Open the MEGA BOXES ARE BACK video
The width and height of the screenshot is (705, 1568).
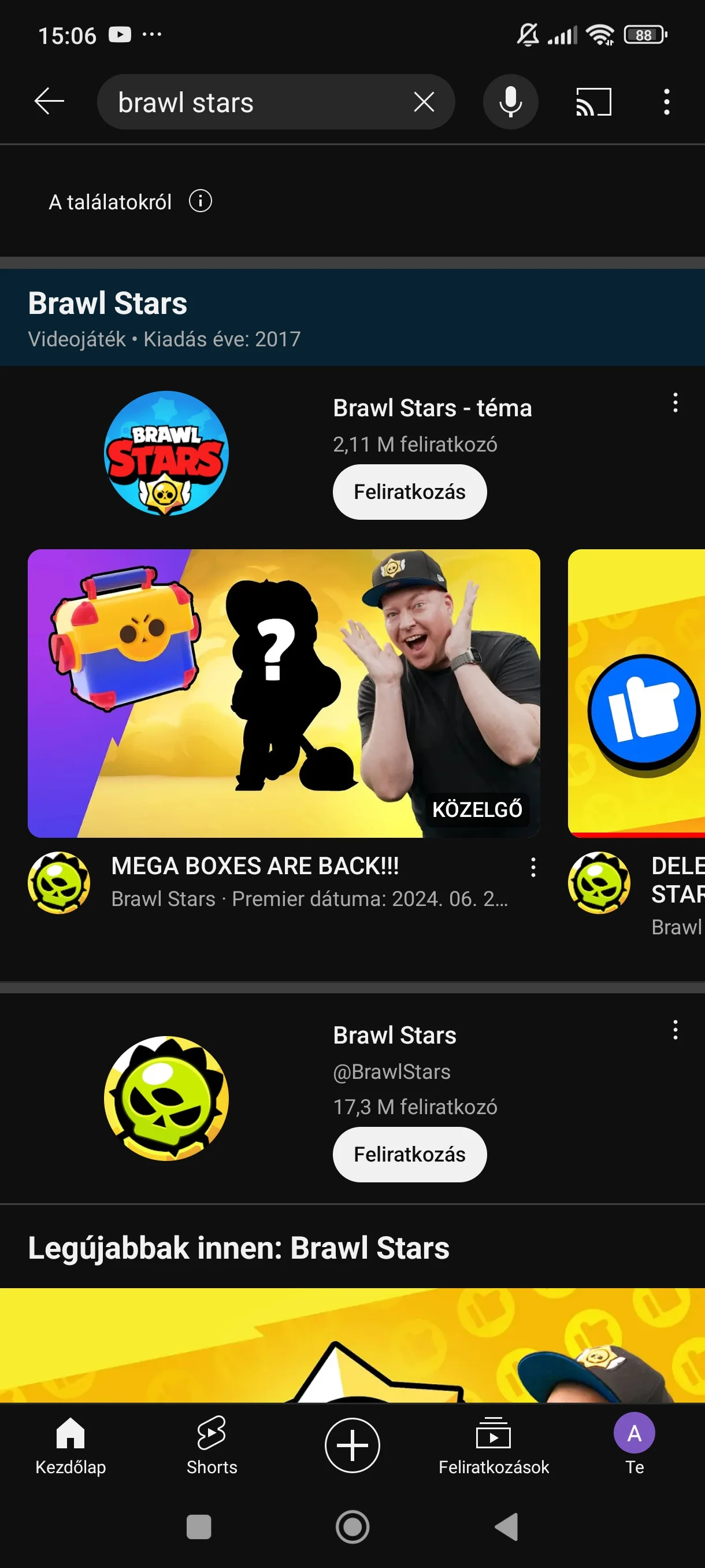[x=284, y=693]
